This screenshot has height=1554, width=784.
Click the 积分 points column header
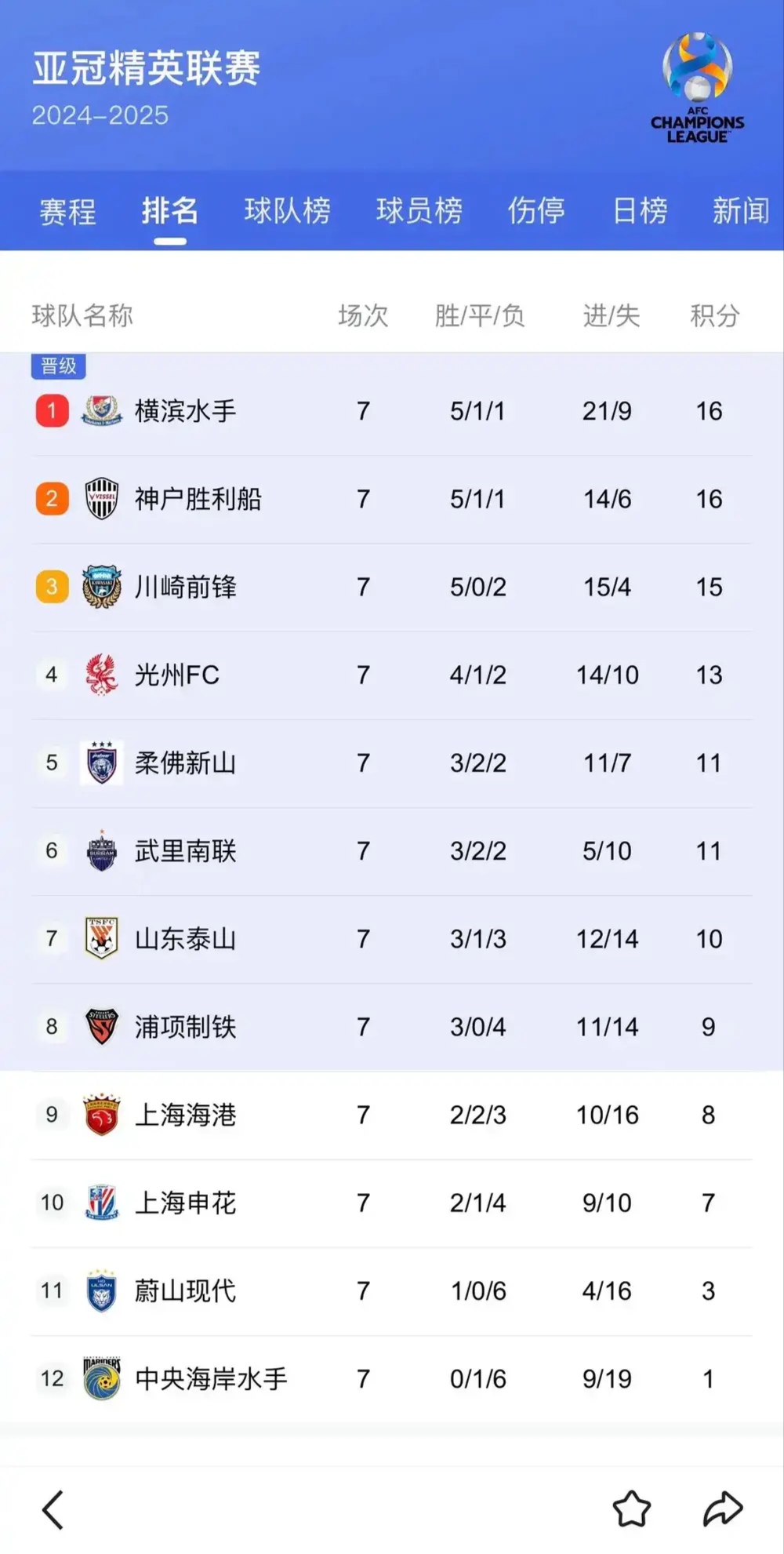click(x=714, y=315)
